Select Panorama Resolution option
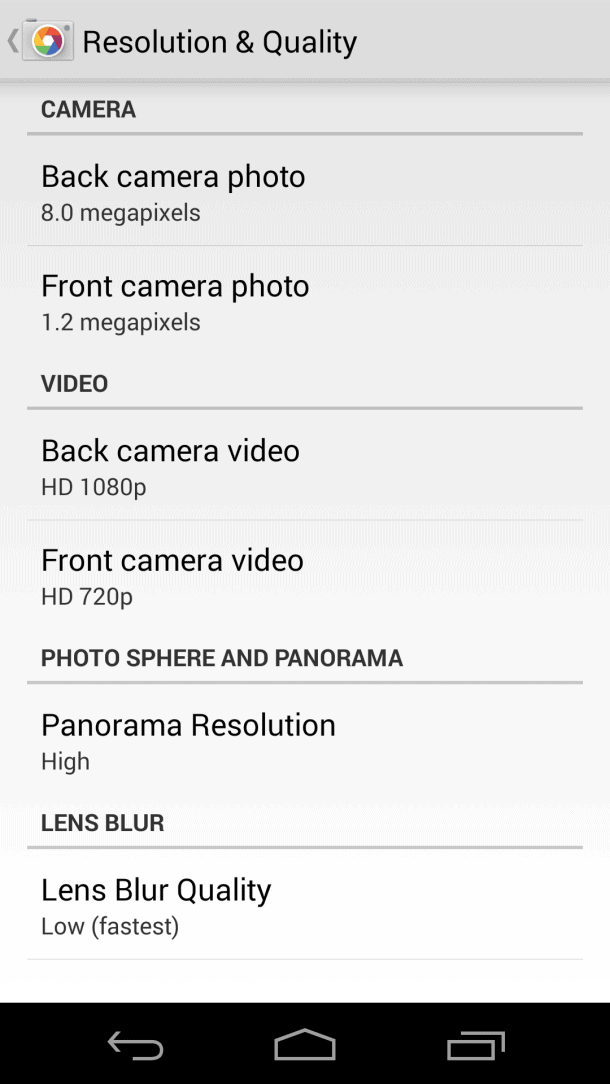The height and width of the screenshot is (1084, 610). point(305,740)
